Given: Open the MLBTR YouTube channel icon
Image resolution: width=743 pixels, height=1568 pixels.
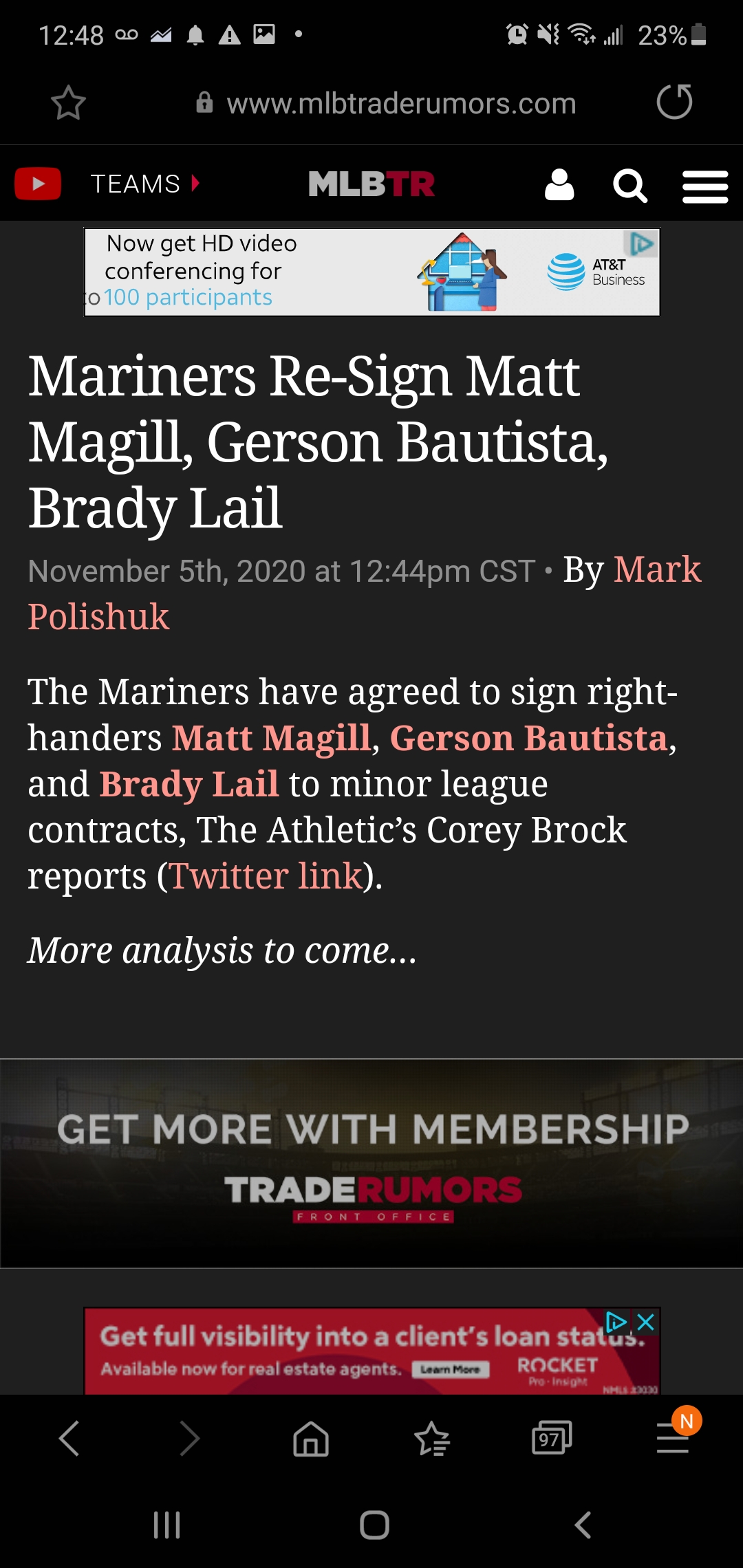Looking at the screenshot, I should click(38, 184).
